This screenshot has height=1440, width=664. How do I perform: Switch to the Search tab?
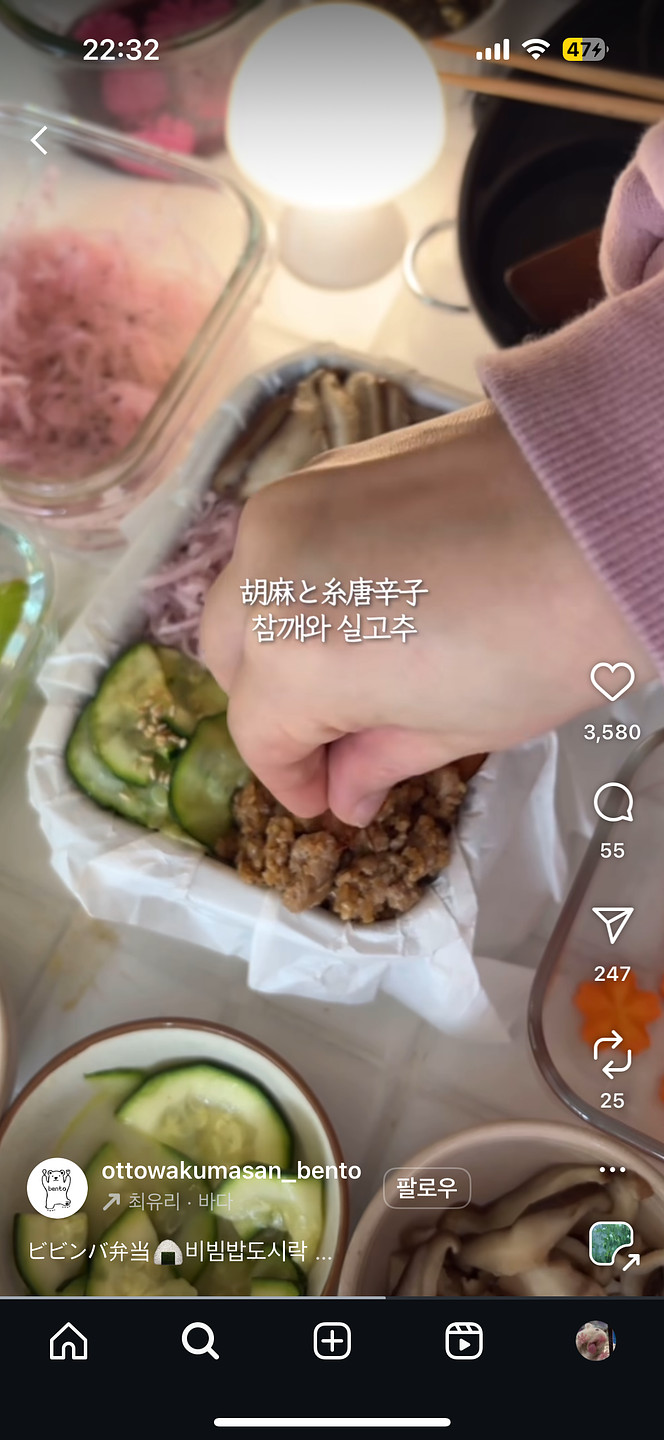[x=200, y=1341]
